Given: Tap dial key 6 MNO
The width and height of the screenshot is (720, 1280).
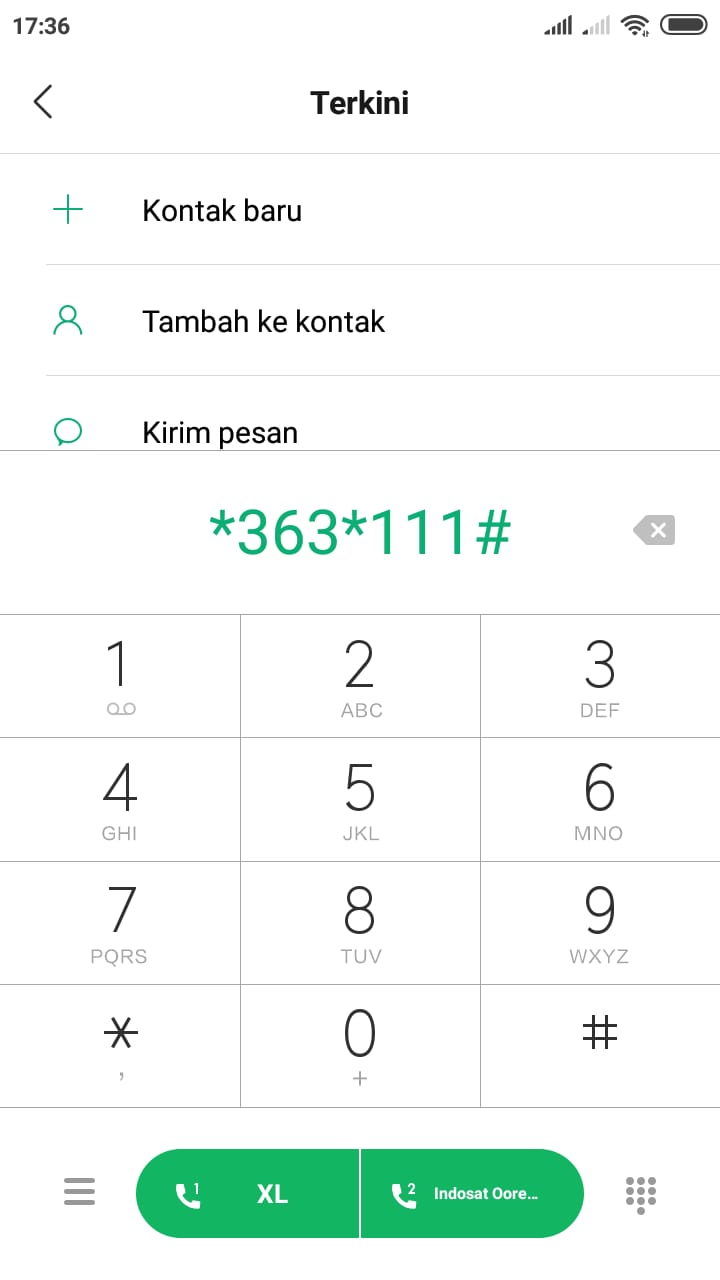Looking at the screenshot, I should 600,800.
